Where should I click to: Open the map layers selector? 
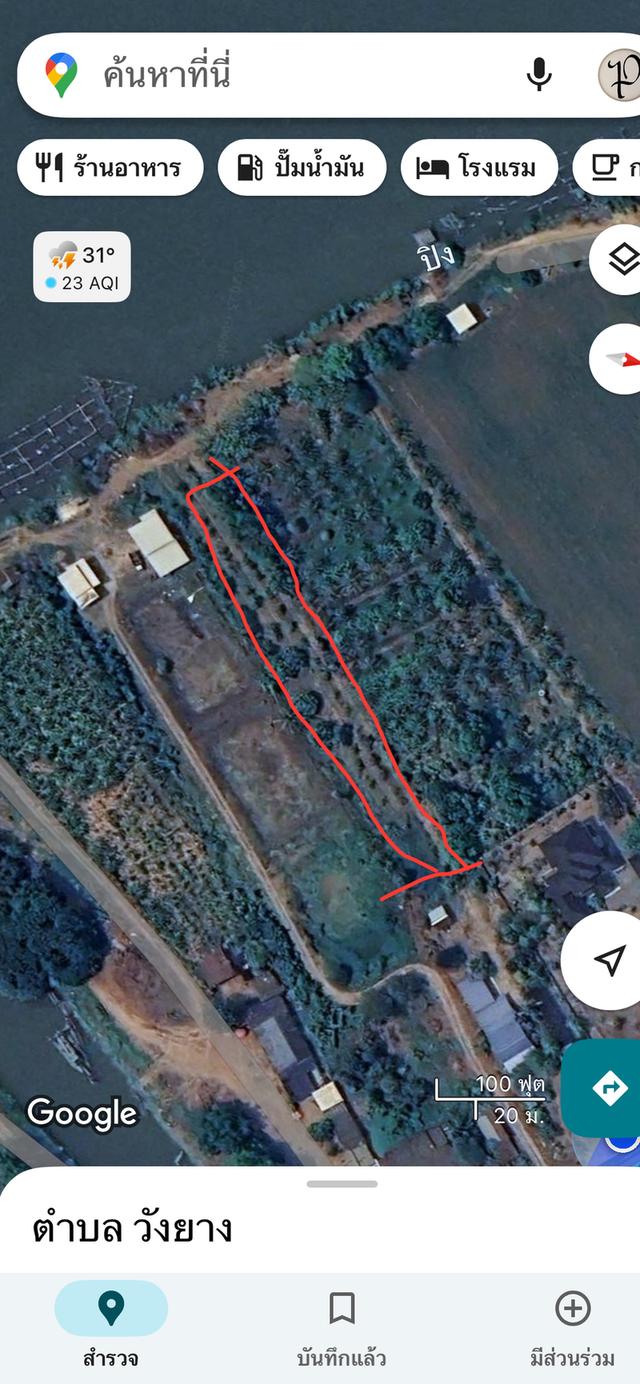point(622,260)
